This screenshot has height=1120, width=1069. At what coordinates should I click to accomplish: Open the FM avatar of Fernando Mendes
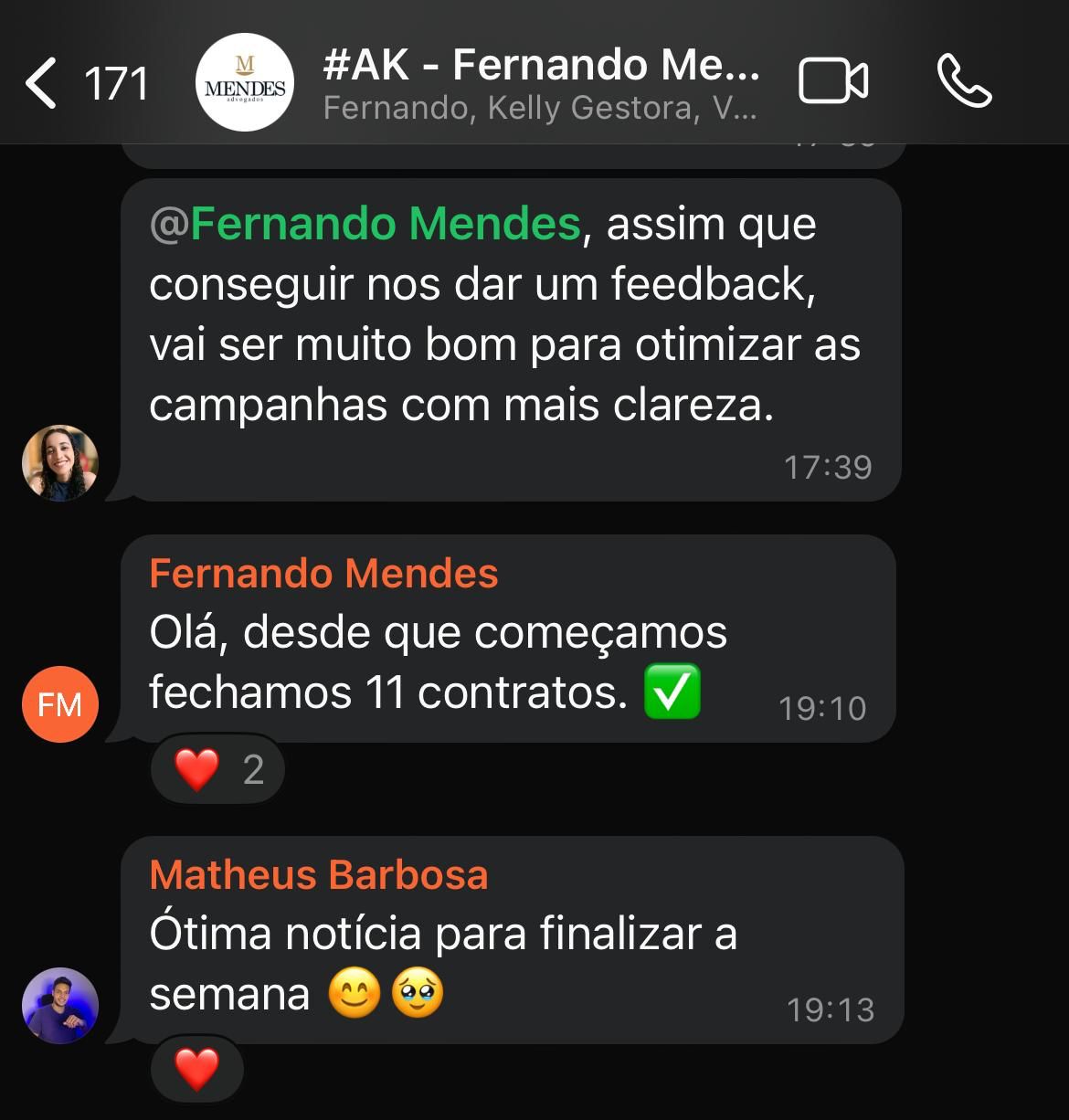60,703
